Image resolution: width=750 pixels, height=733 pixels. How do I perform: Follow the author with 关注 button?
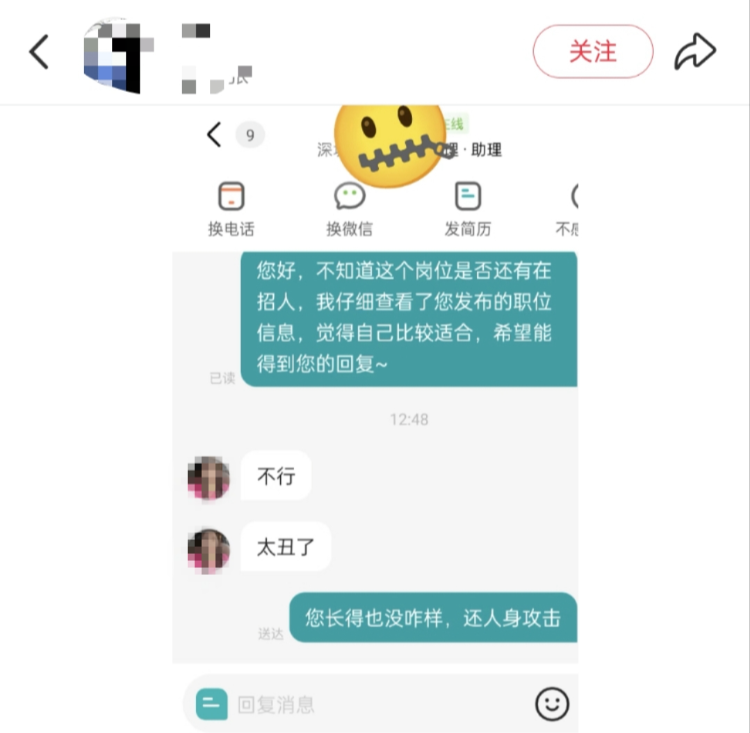point(592,52)
